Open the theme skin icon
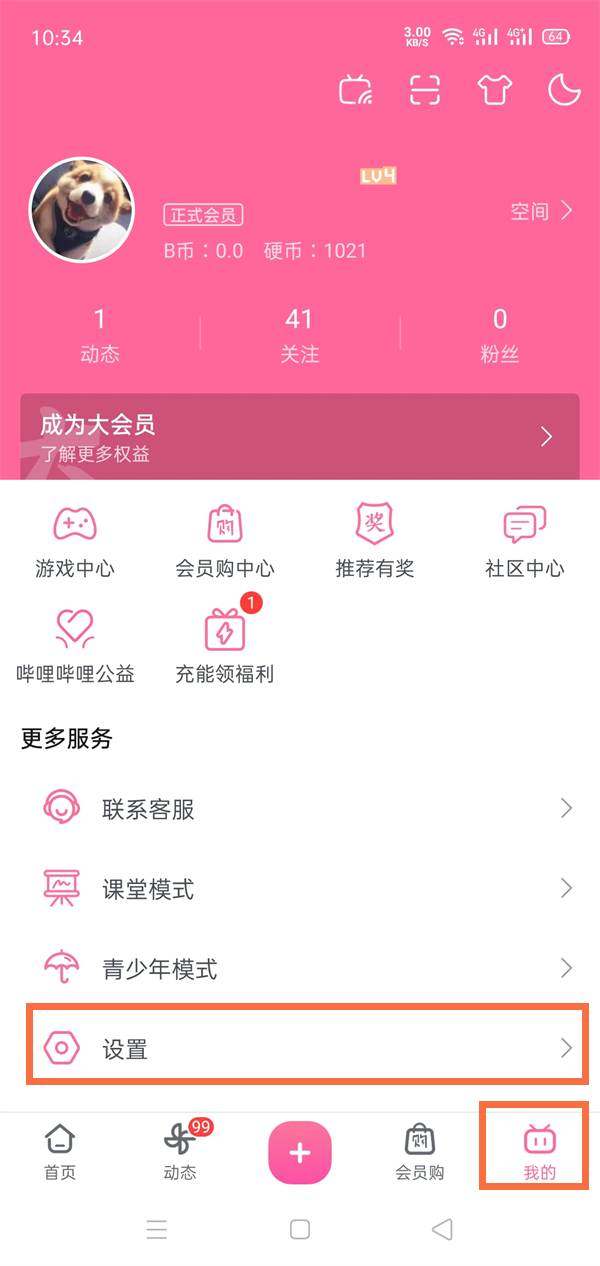Image resolution: width=600 pixels, height=1266 pixels. tap(494, 91)
